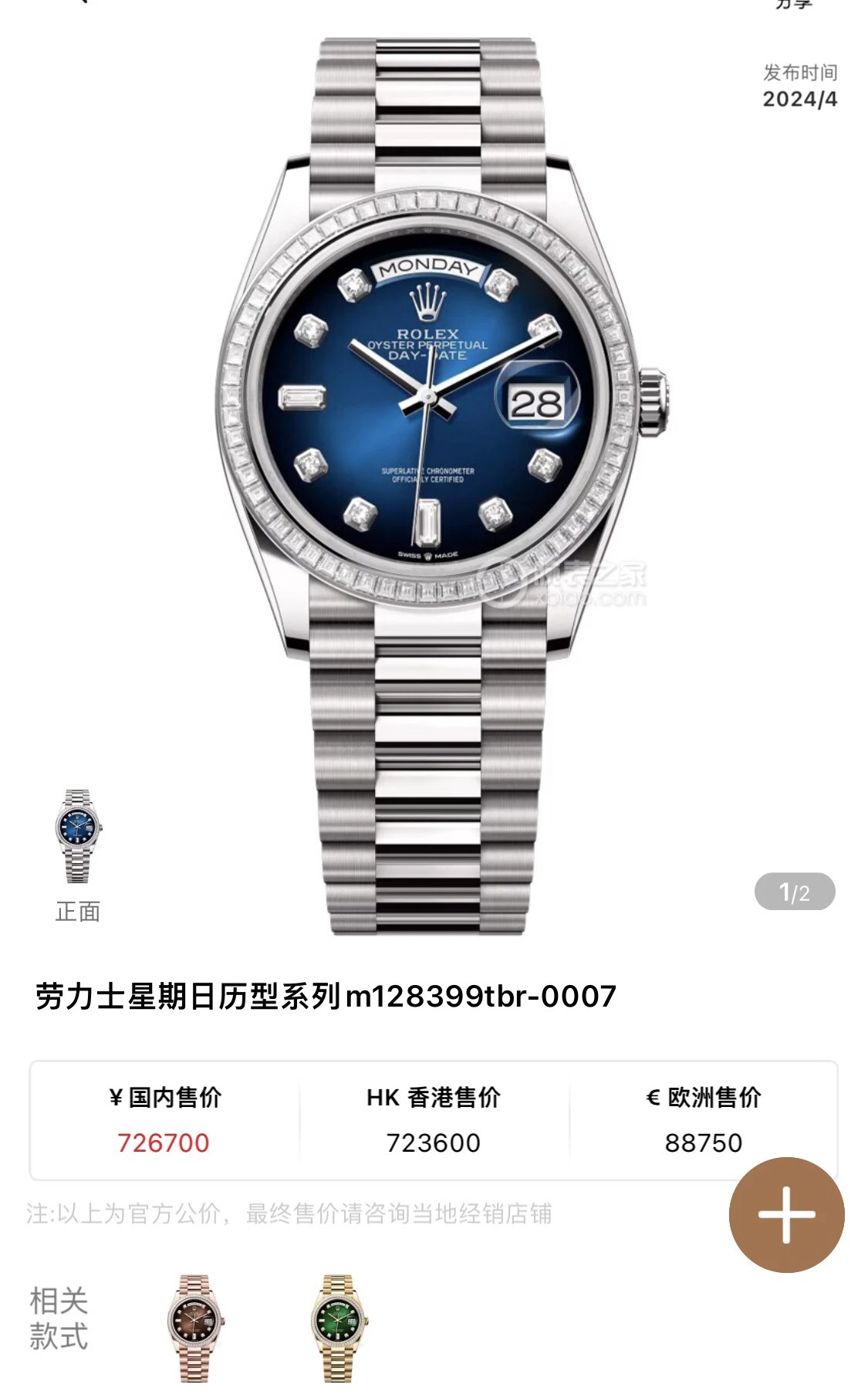Viewport: 868px width, 1398px height.
Task: Select the 正面 front view thumbnail
Action: pos(78,838)
